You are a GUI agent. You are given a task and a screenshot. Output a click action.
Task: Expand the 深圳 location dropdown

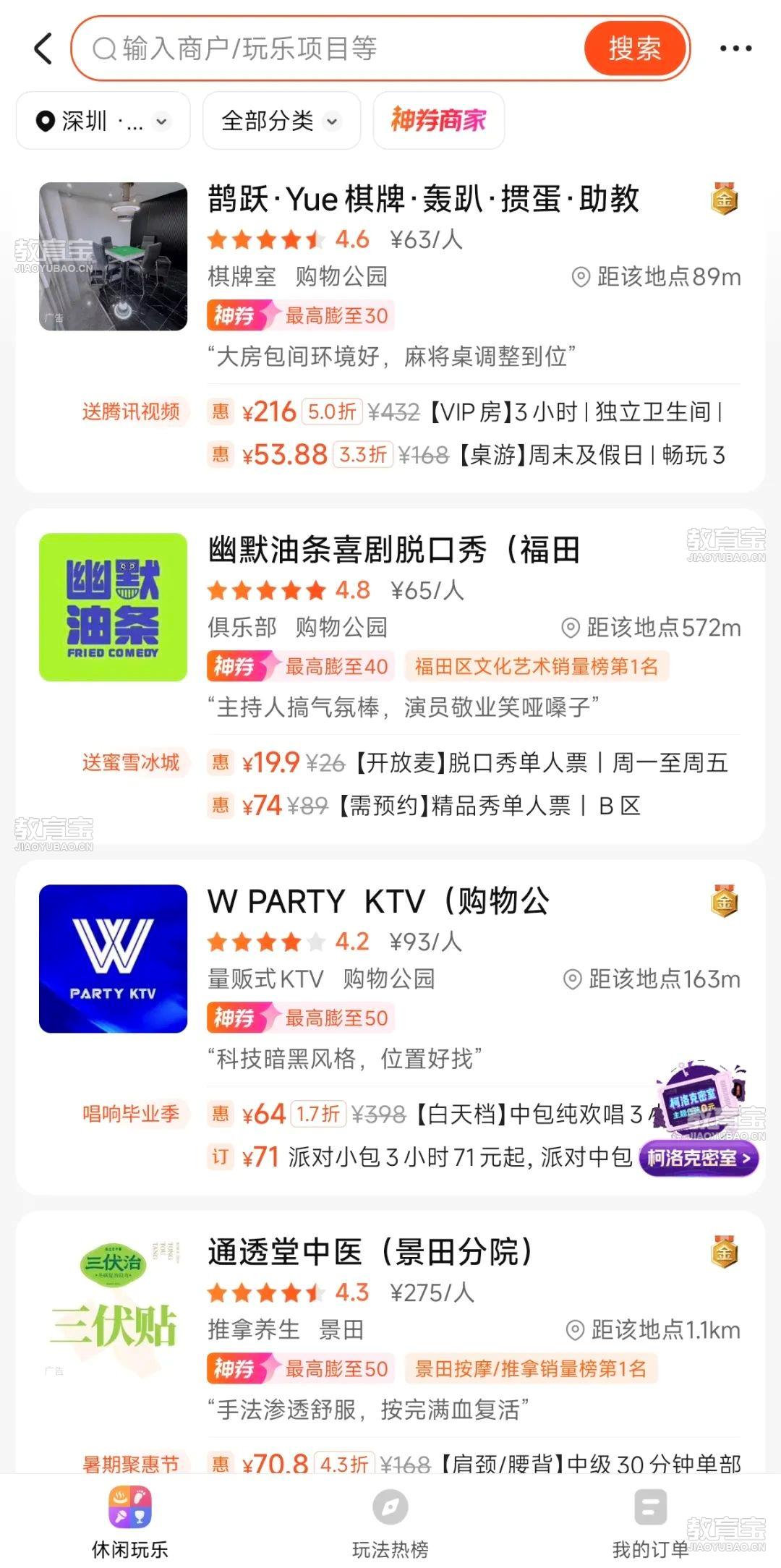[103, 121]
